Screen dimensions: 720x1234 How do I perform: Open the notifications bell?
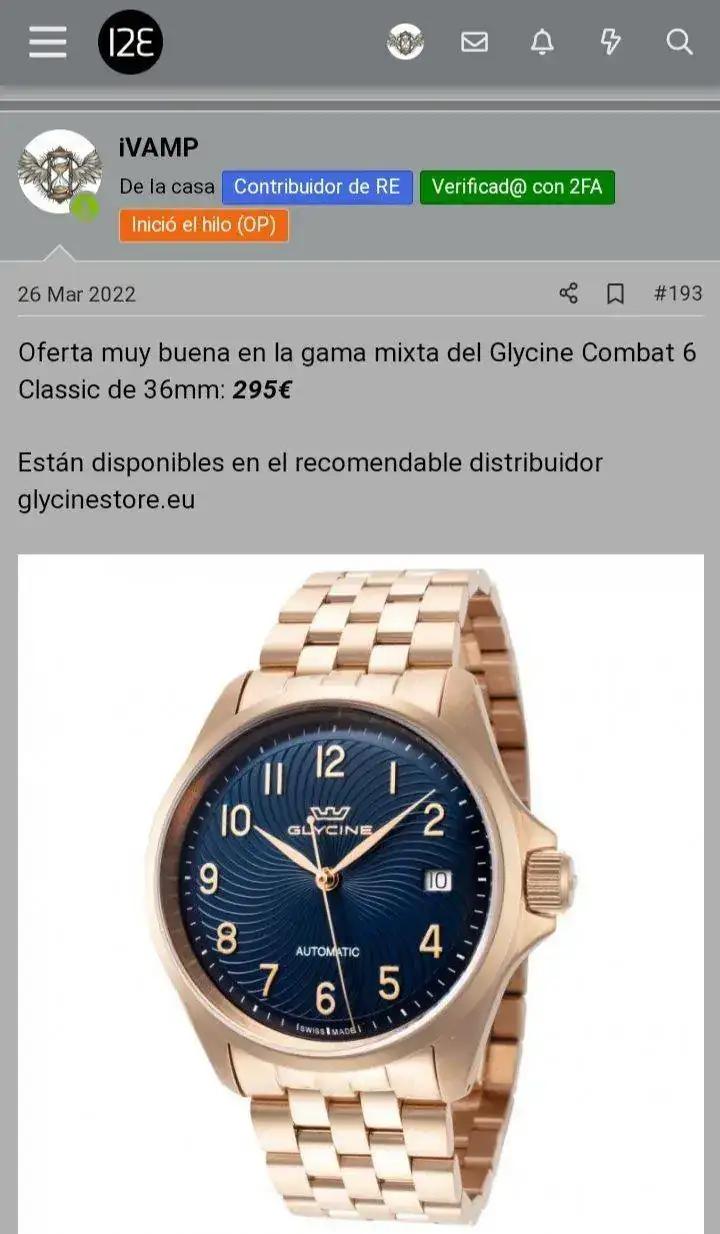542,42
